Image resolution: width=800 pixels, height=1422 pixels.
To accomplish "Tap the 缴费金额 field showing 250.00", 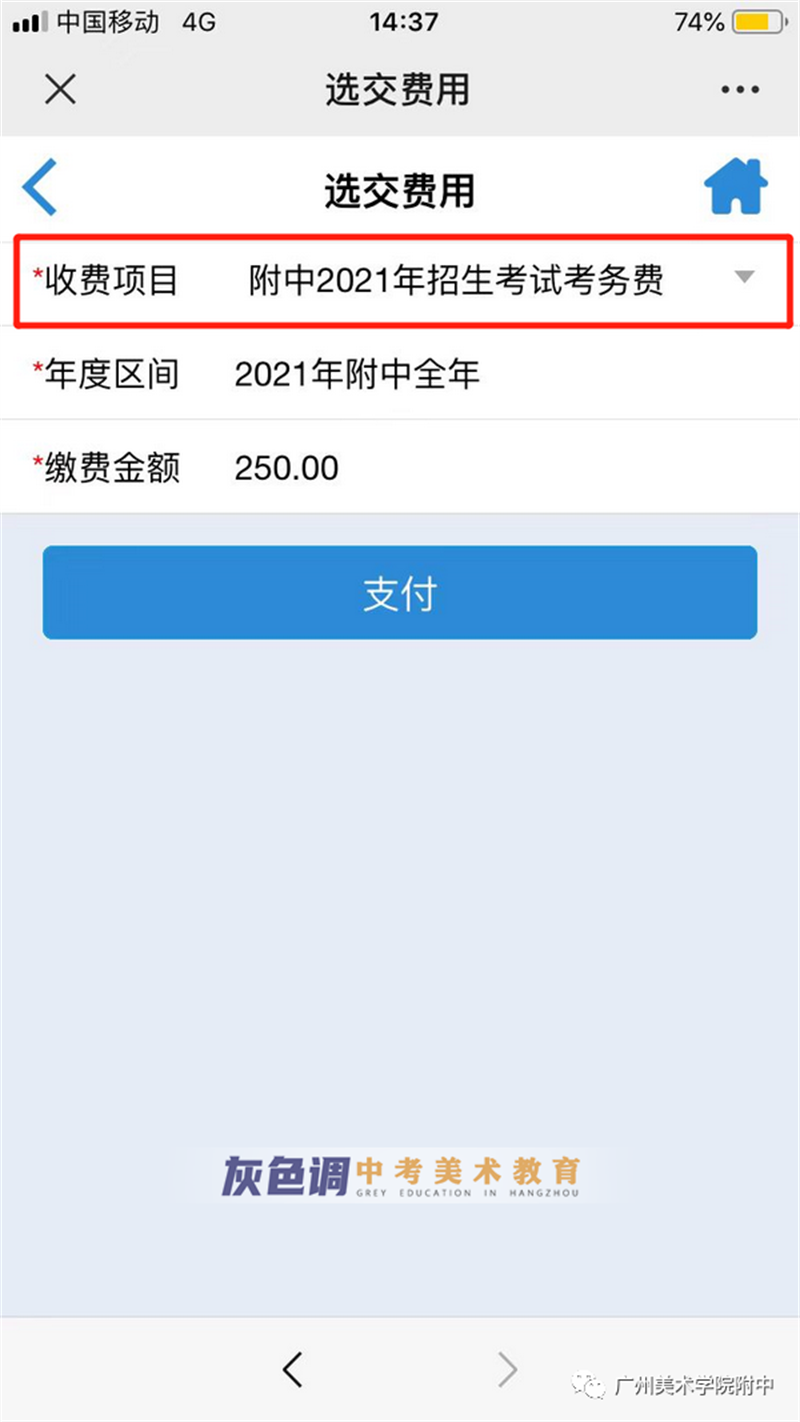I will pyautogui.click(x=400, y=467).
